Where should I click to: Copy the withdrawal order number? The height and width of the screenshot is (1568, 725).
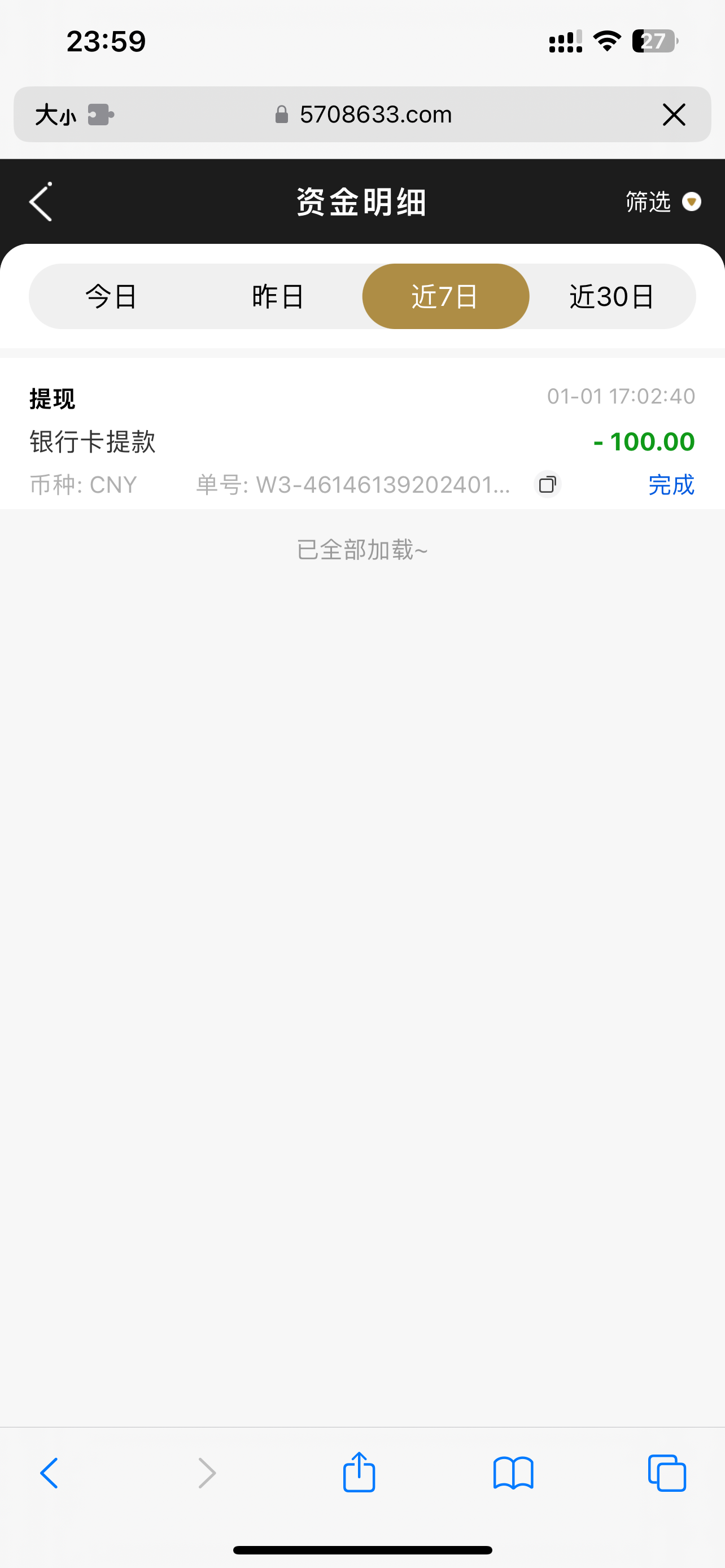point(547,484)
